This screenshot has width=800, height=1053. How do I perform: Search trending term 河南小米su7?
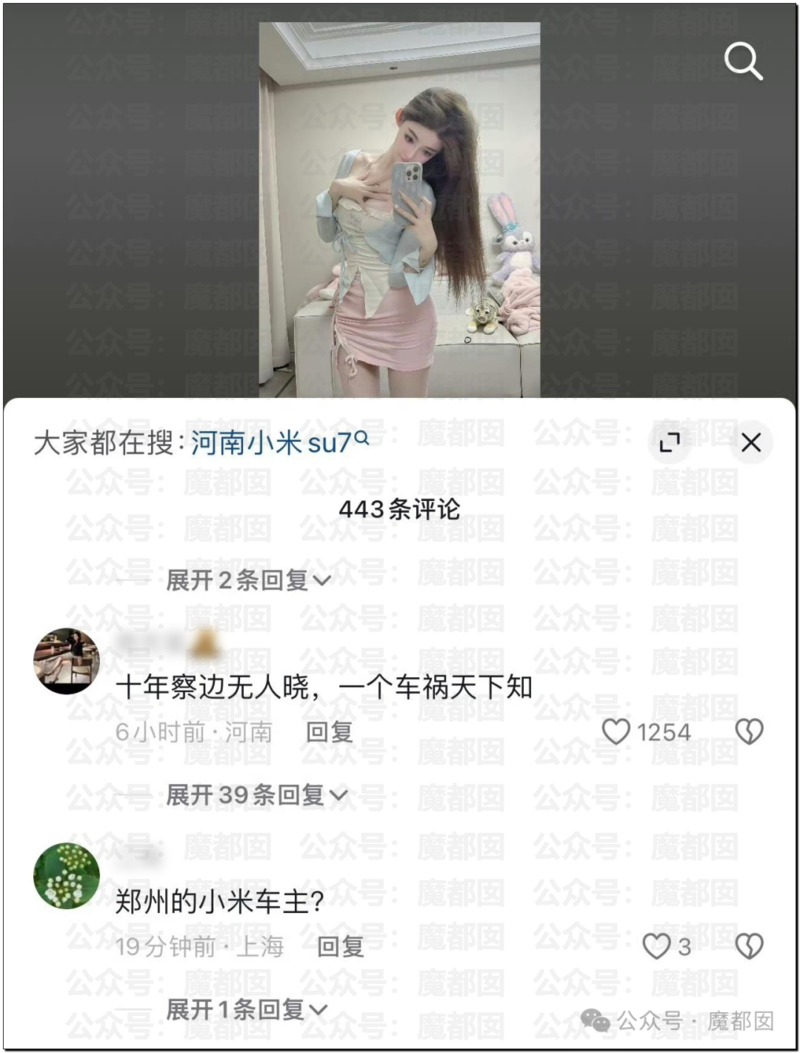(x=279, y=442)
